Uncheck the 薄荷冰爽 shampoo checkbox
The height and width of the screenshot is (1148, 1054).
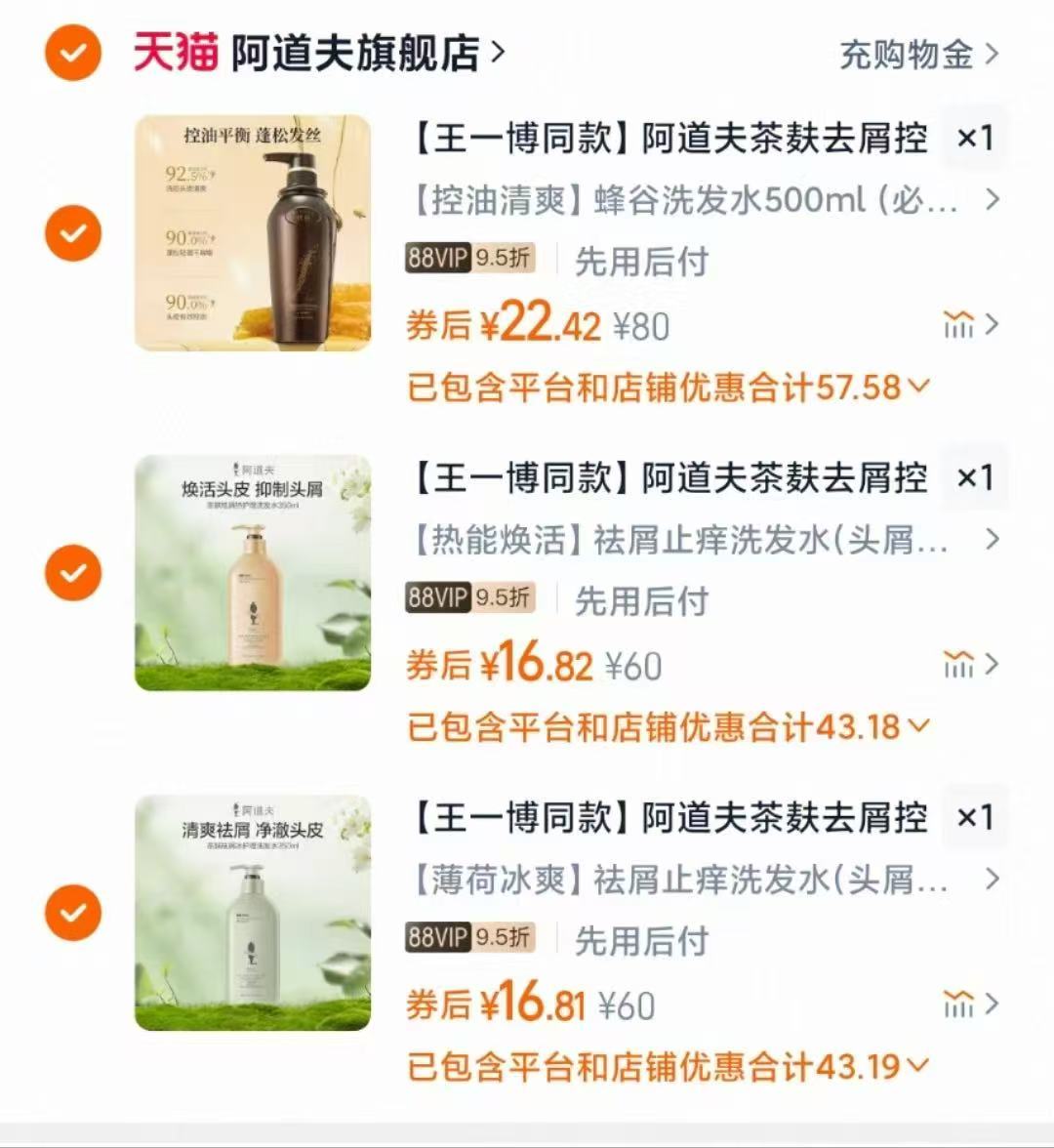71,913
